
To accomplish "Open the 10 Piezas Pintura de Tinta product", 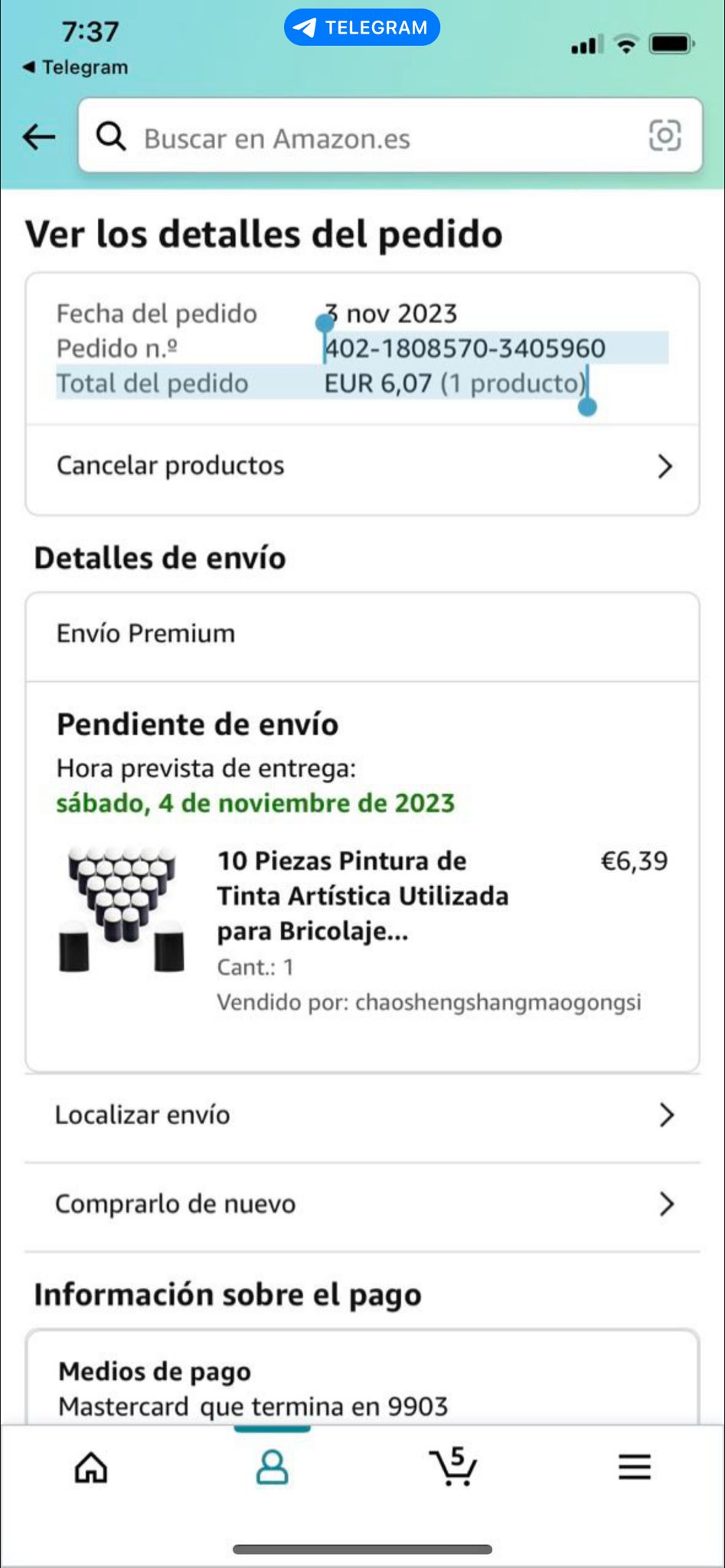I will pos(362,896).
